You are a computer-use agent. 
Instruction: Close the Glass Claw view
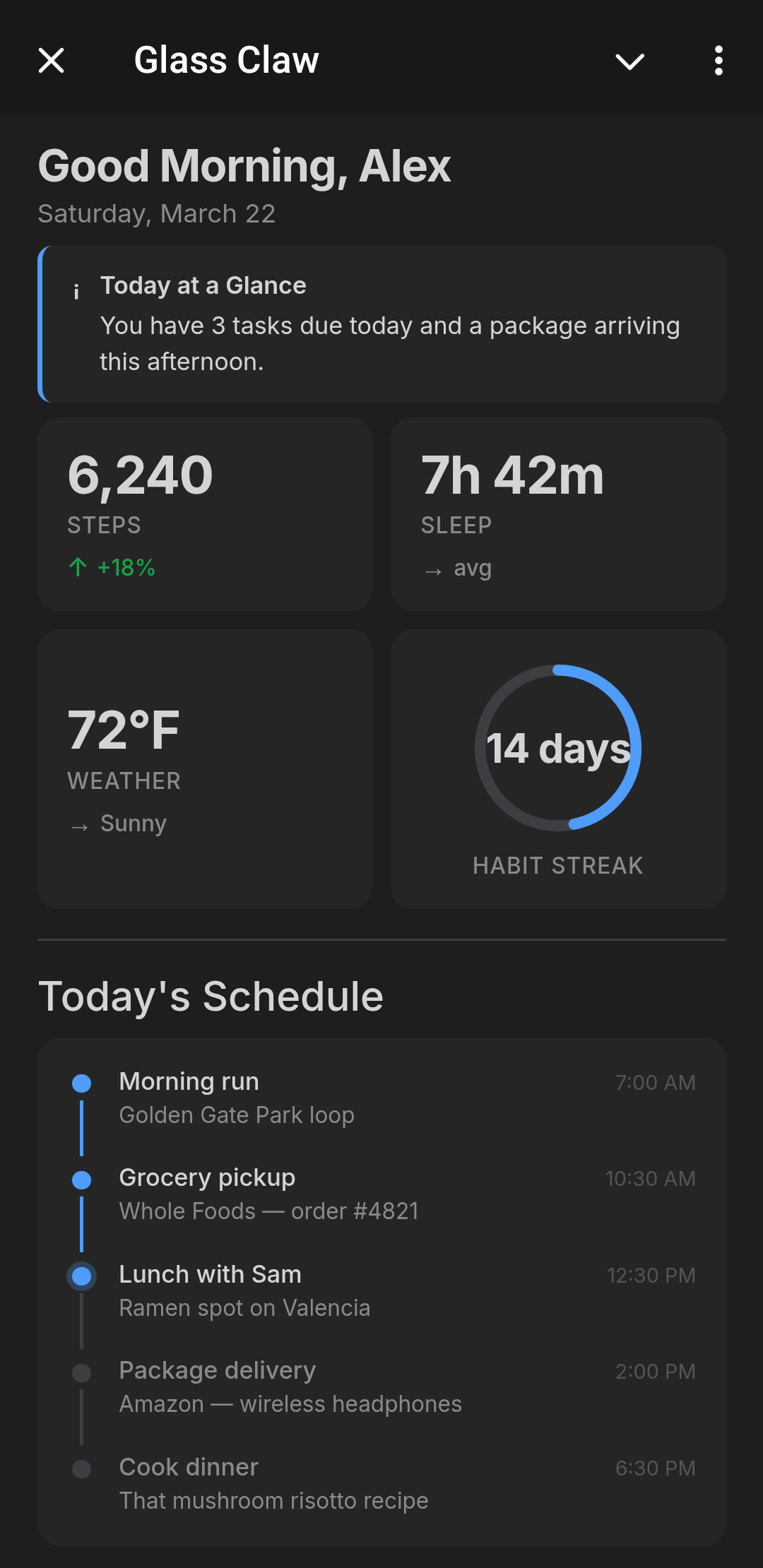[x=52, y=61]
